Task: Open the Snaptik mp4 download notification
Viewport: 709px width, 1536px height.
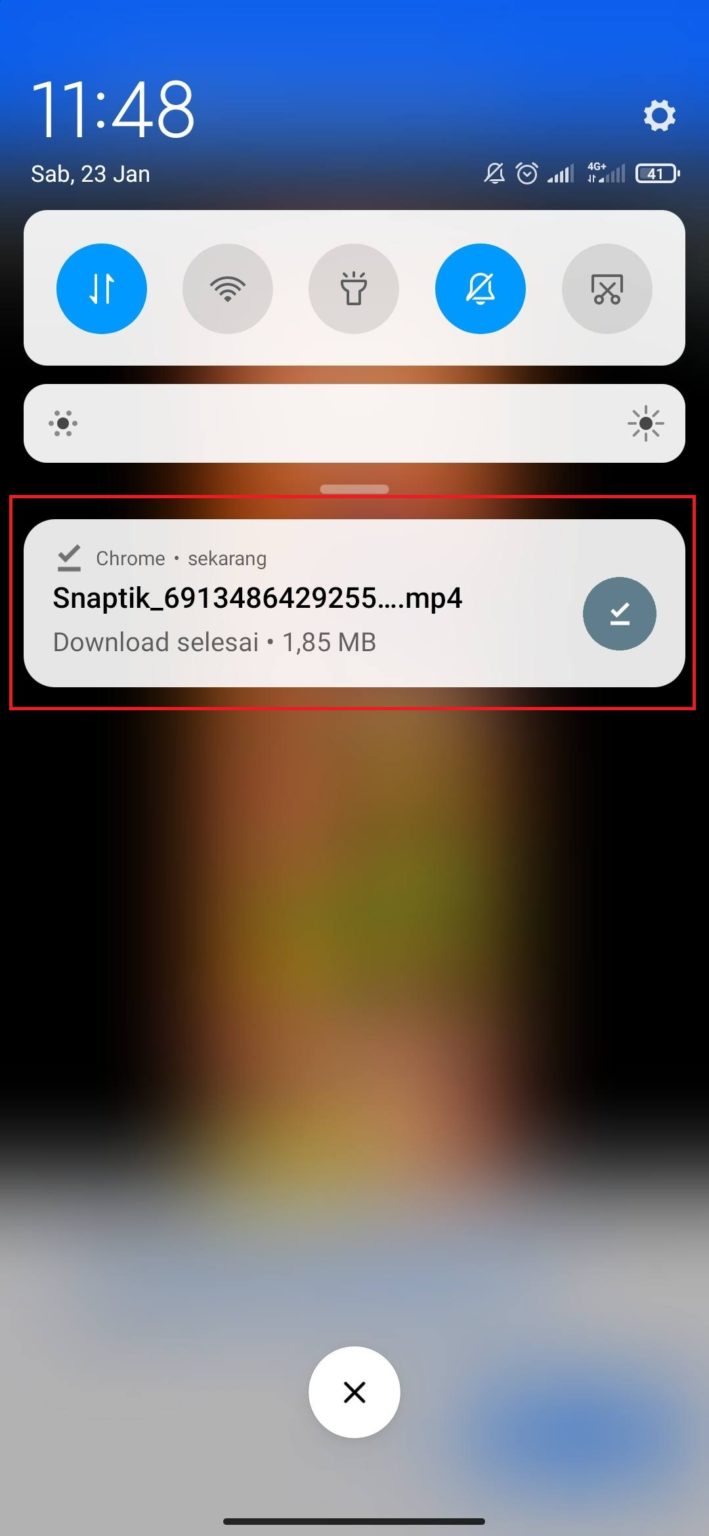Action: tap(354, 603)
